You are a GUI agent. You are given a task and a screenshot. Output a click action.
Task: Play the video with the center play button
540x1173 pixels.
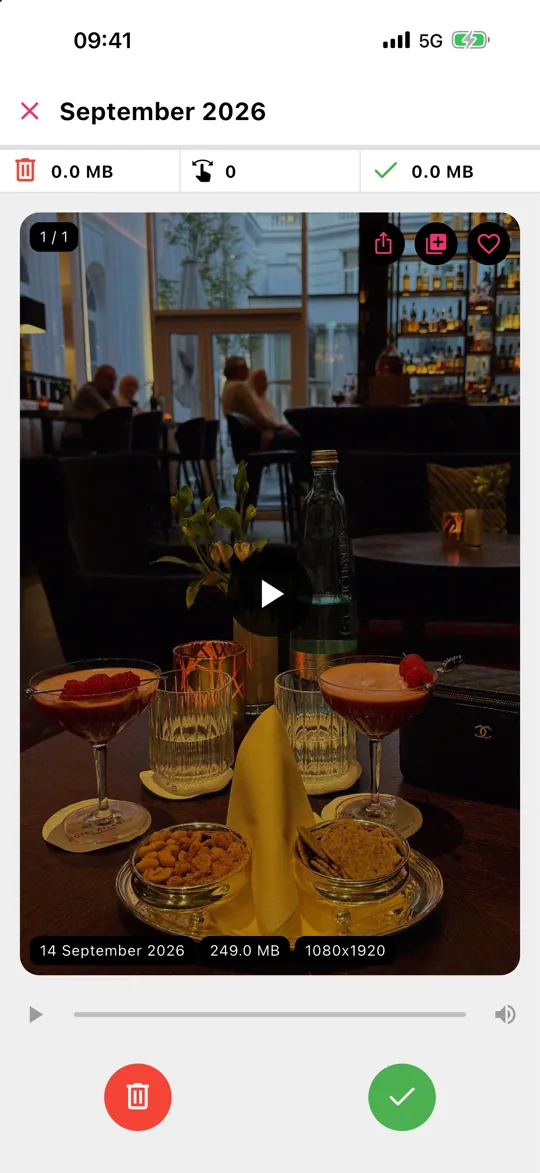click(271, 594)
